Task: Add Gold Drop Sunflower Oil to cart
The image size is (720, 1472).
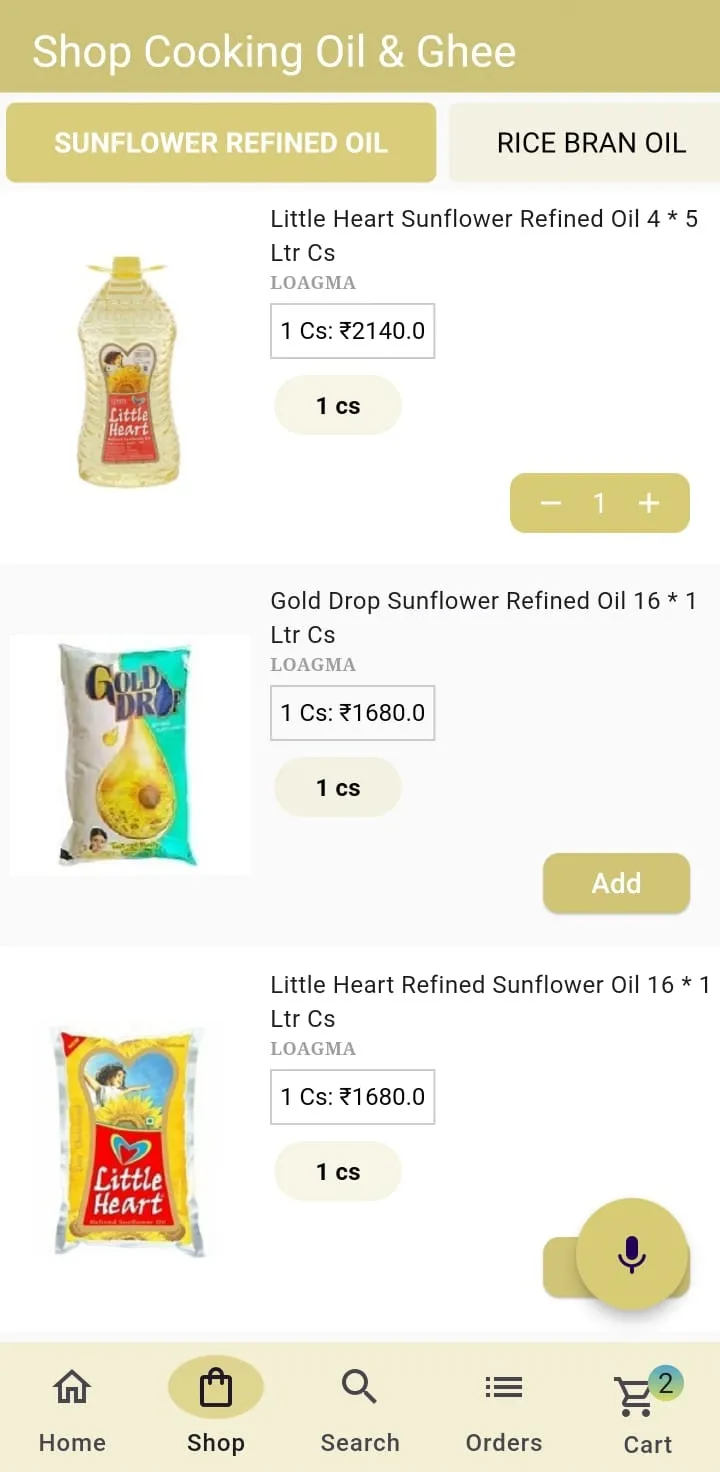Action: 616,883
